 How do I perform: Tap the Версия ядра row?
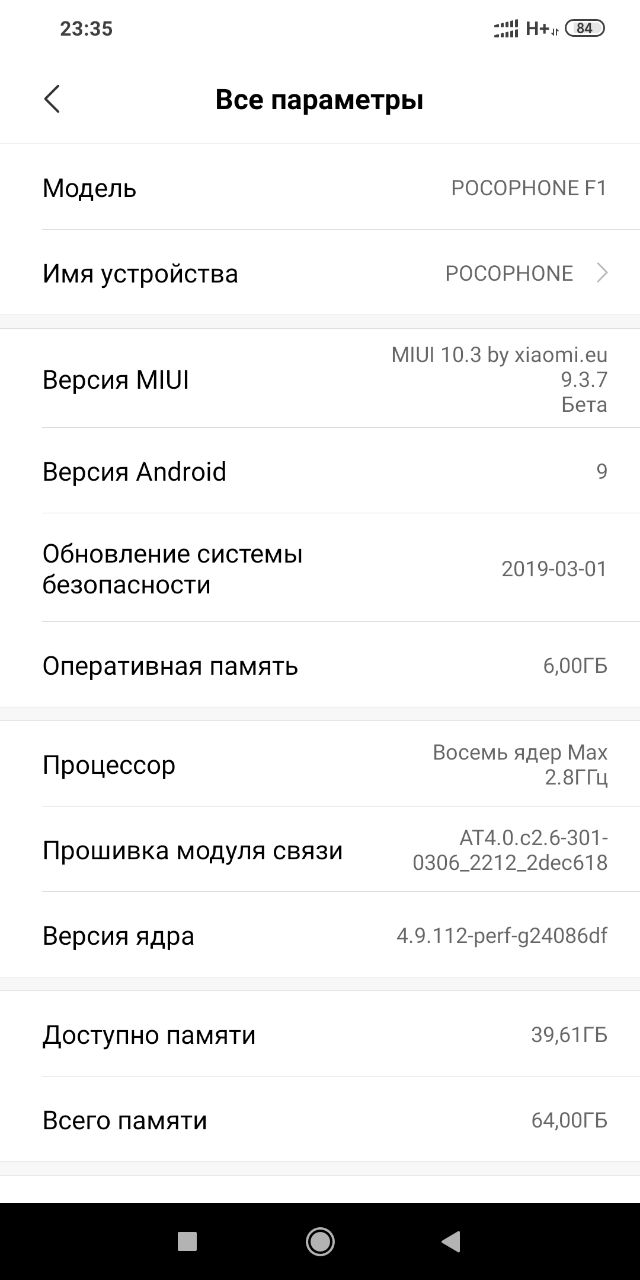(x=320, y=936)
